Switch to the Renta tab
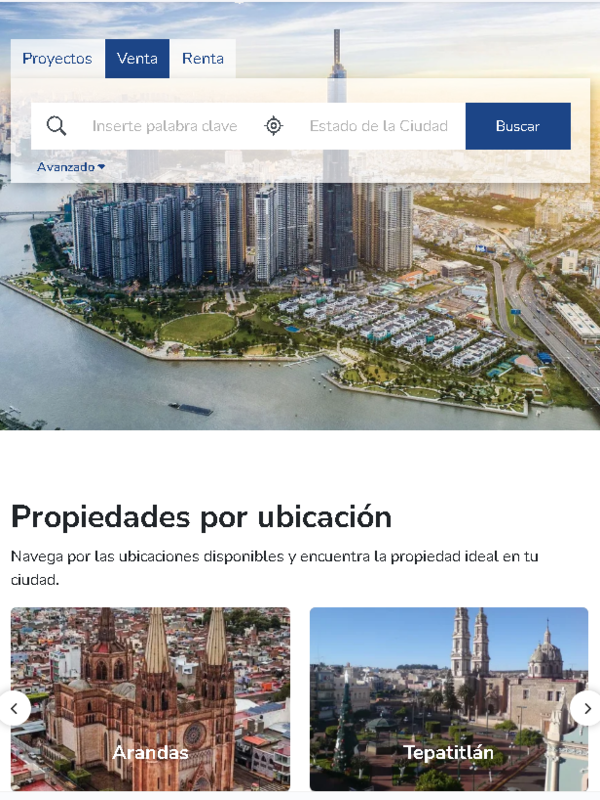 203,59
